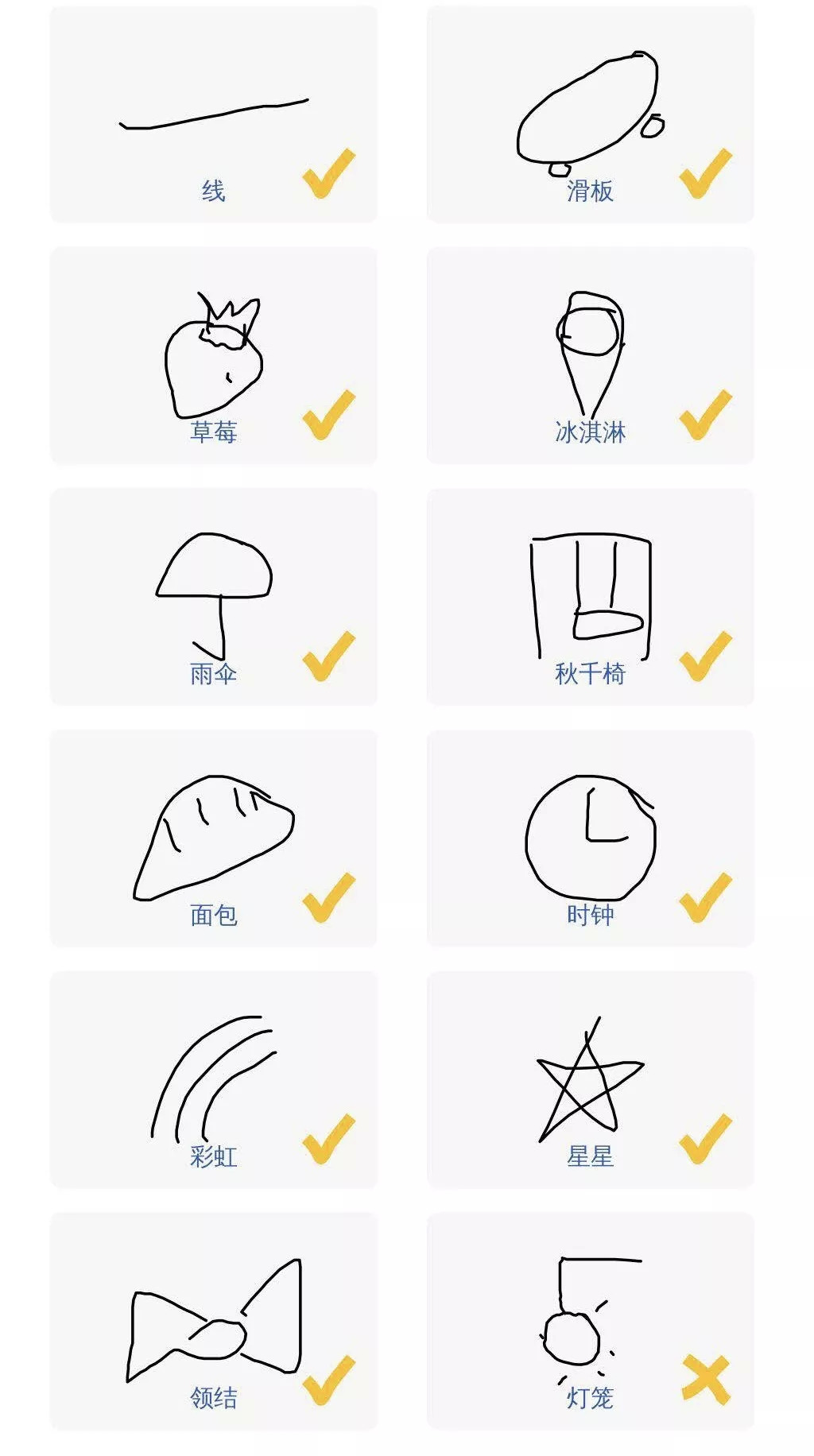This screenshot has height=1456, width=814.
Task: Tap the 面包 bread drawing card
Action: point(213,838)
